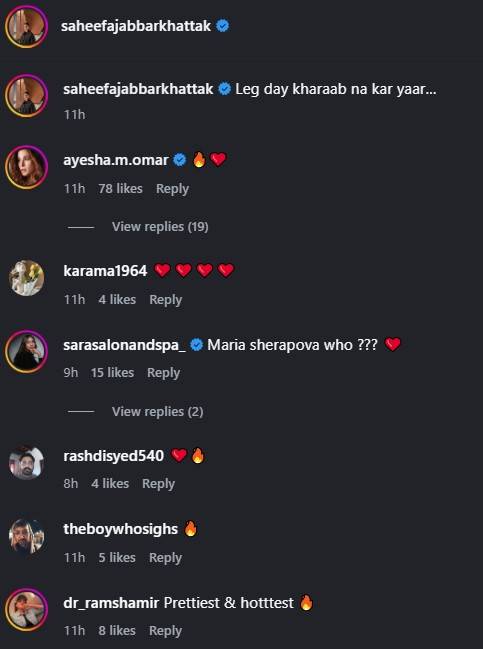This screenshot has height=649, width=483.
Task: Open sarasalonandspa_ profile from username
Action: click(x=125, y=345)
